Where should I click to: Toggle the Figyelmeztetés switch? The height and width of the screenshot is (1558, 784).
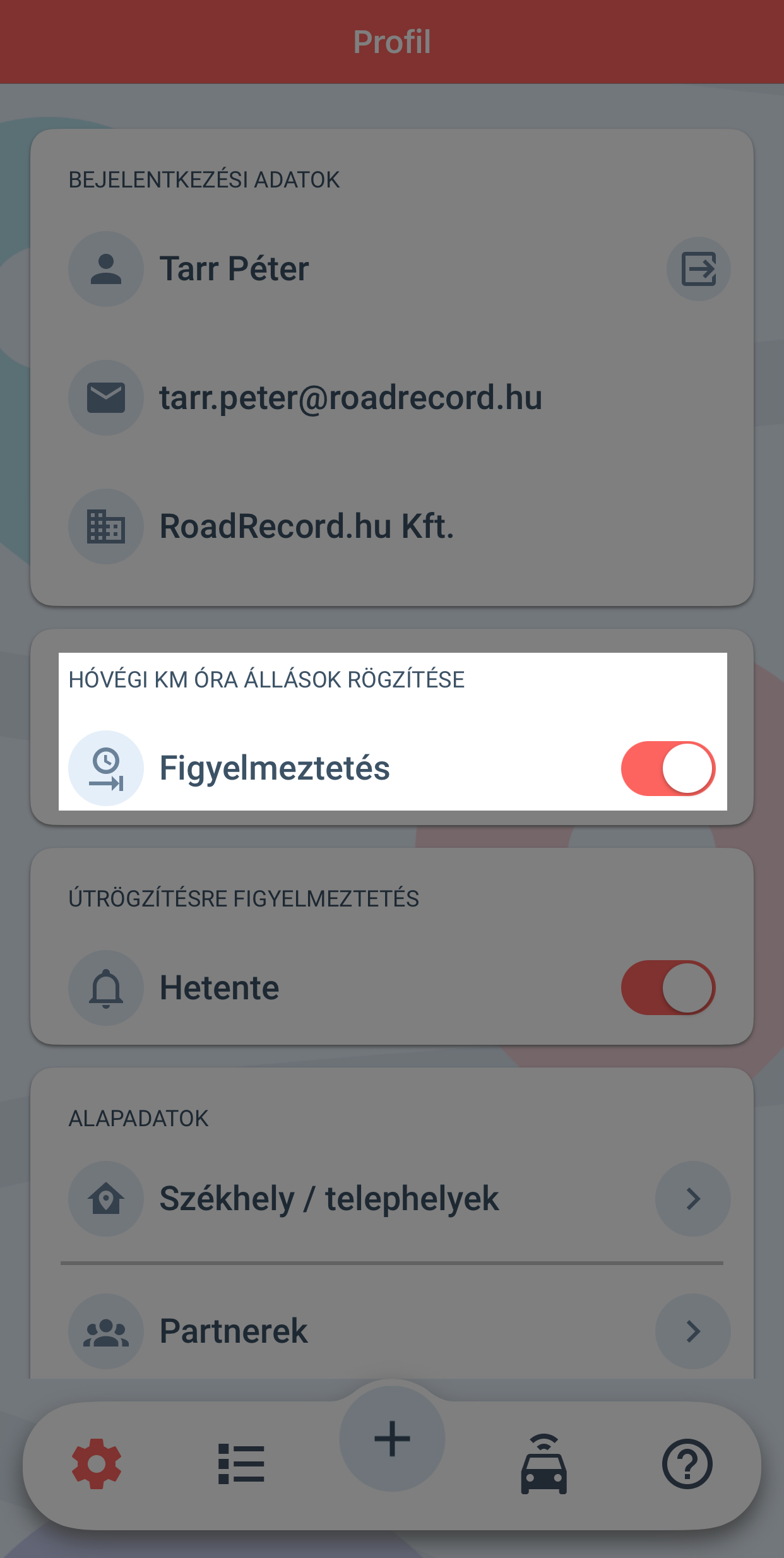click(668, 768)
